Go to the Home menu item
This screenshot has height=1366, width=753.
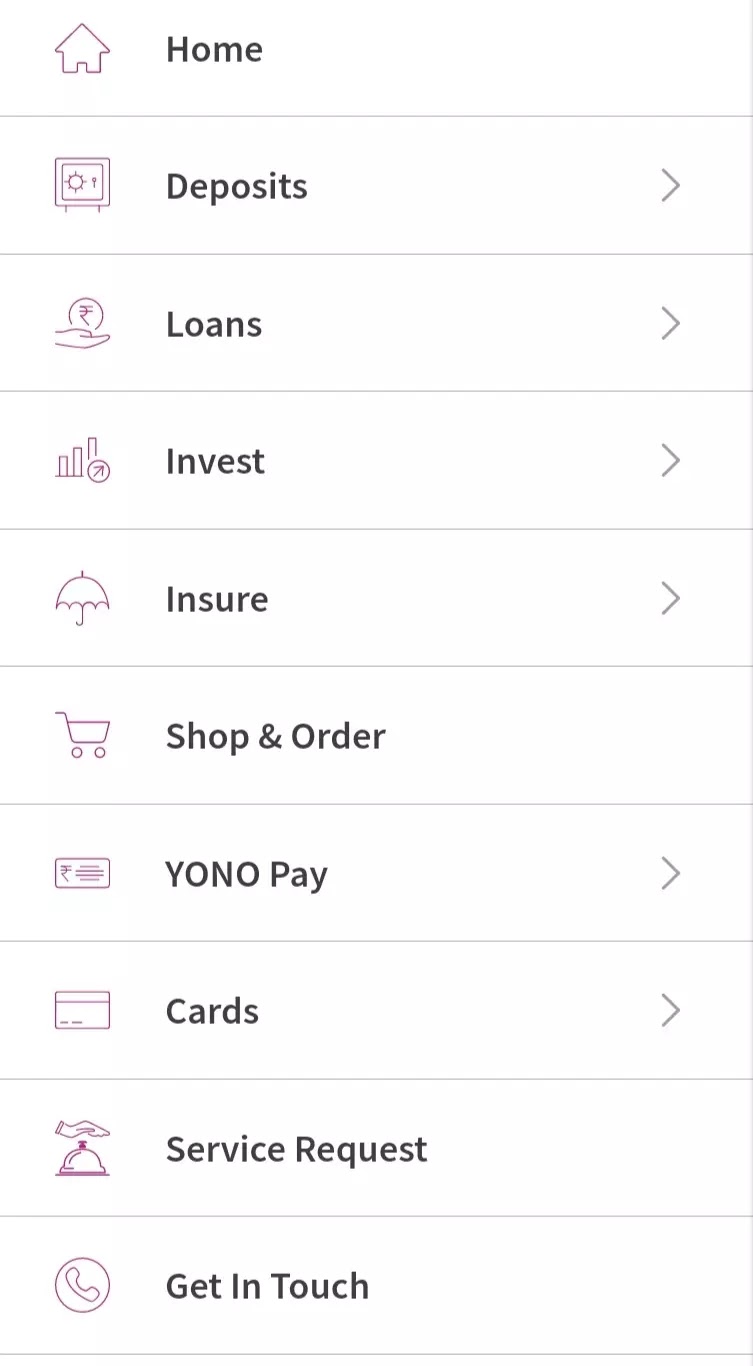coord(214,50)
